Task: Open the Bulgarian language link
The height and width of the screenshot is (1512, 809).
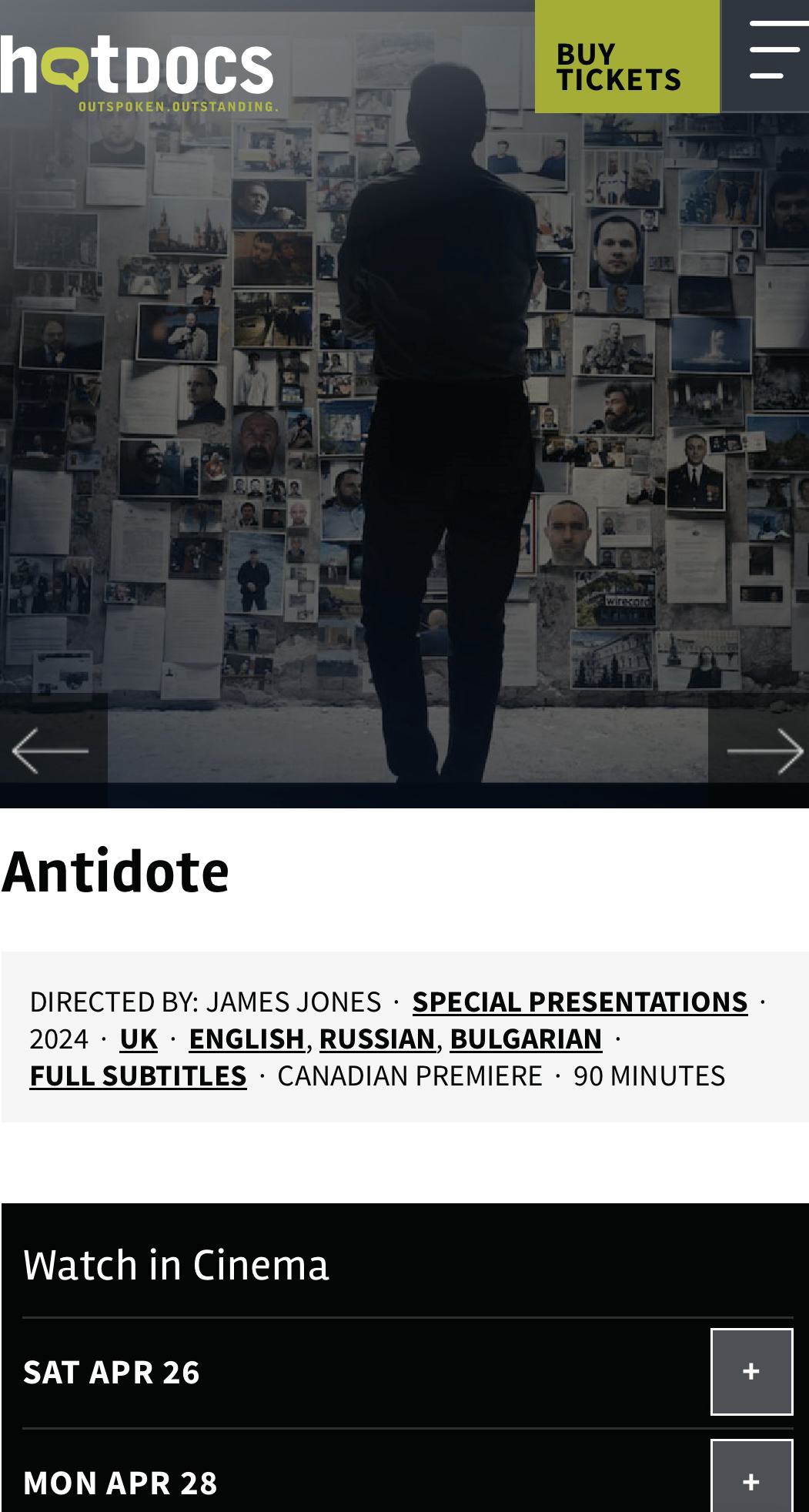Action: [526, 1039]
